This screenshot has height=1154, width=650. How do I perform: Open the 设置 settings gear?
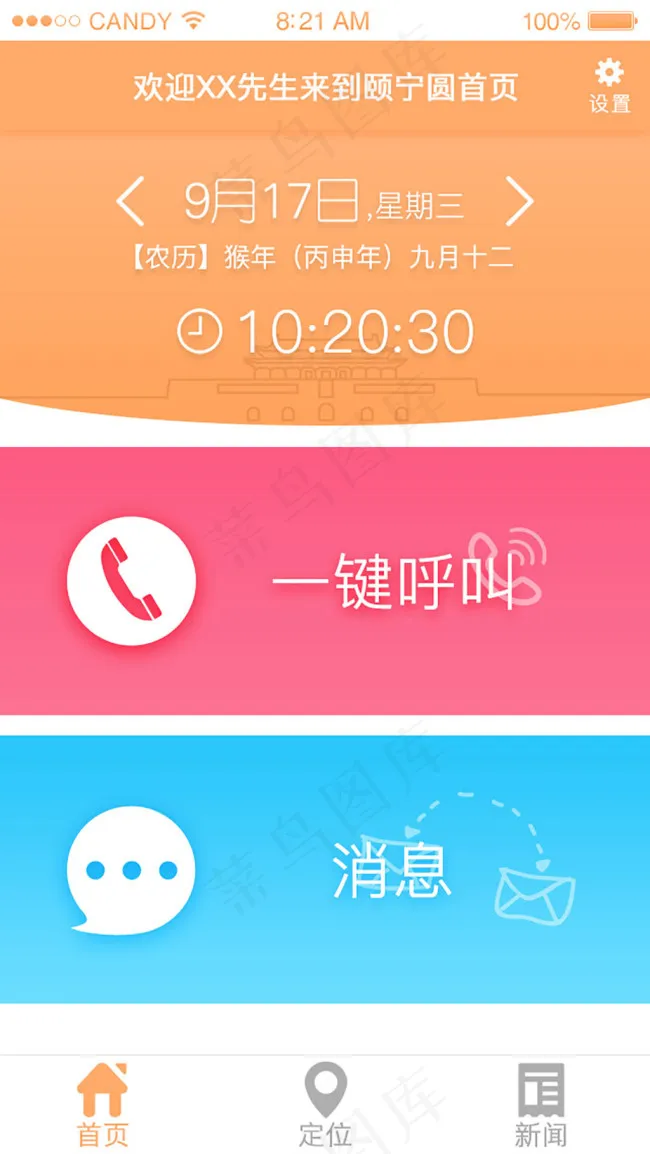[610, 86]
